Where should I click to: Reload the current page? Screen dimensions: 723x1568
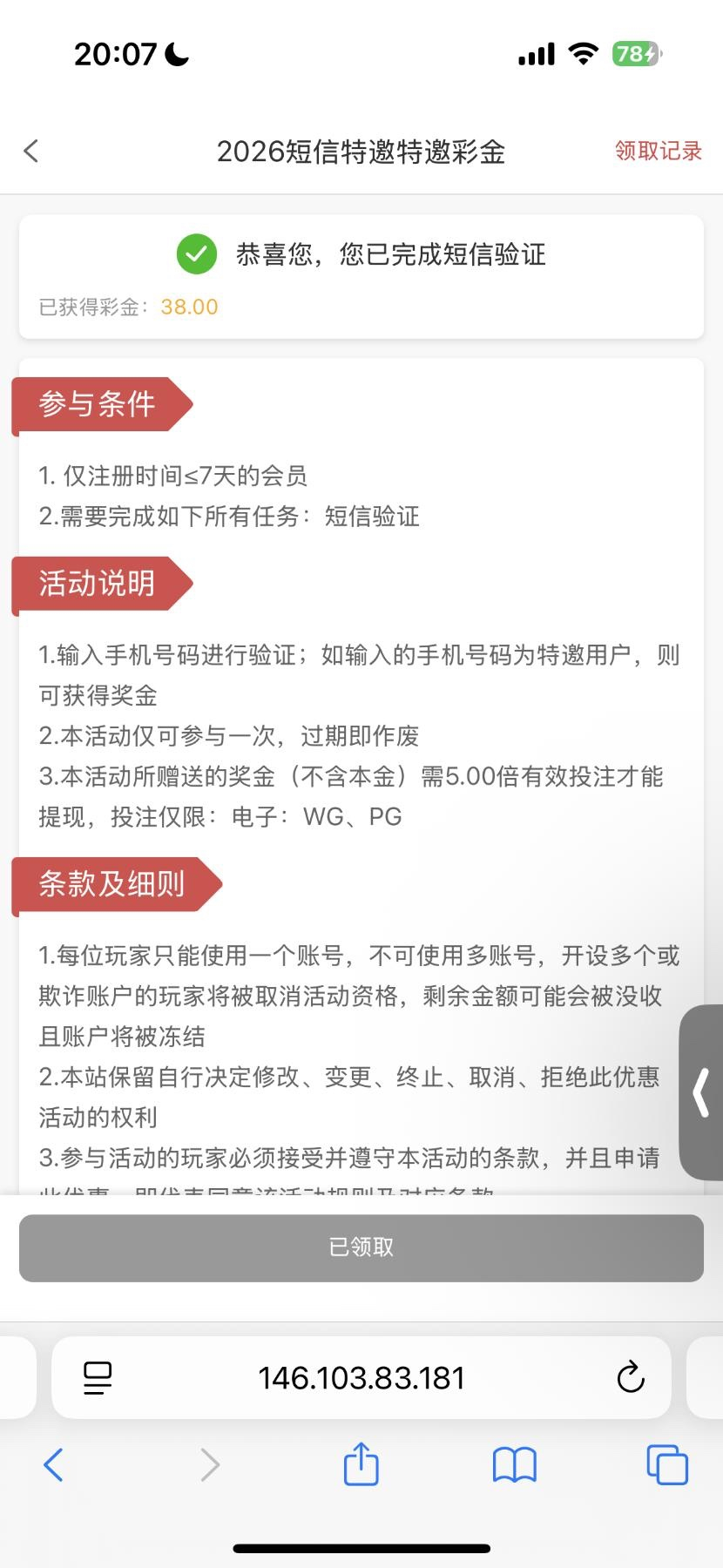(x=631, y=1378)
